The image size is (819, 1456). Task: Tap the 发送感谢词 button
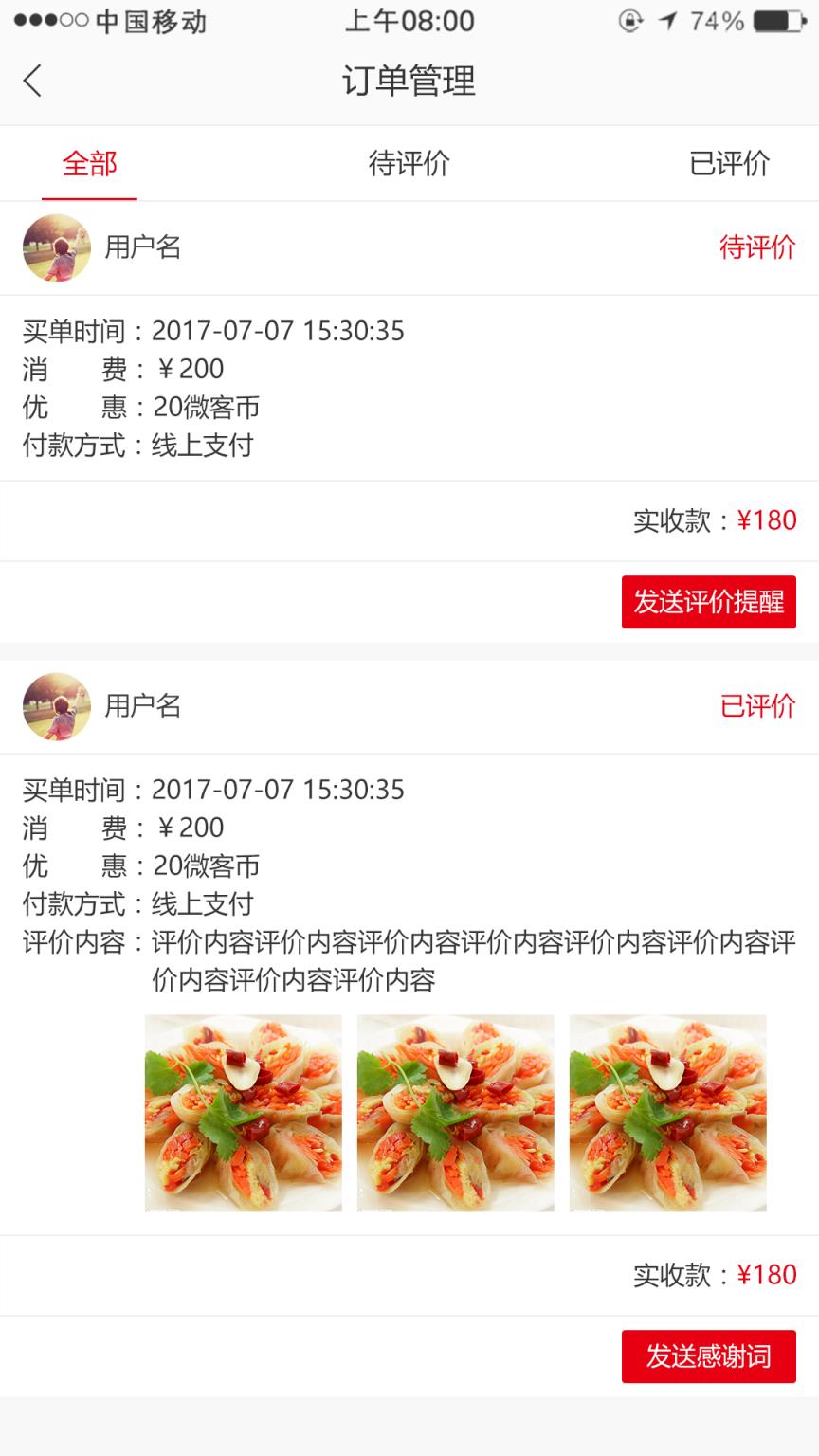pos(709,1356)
